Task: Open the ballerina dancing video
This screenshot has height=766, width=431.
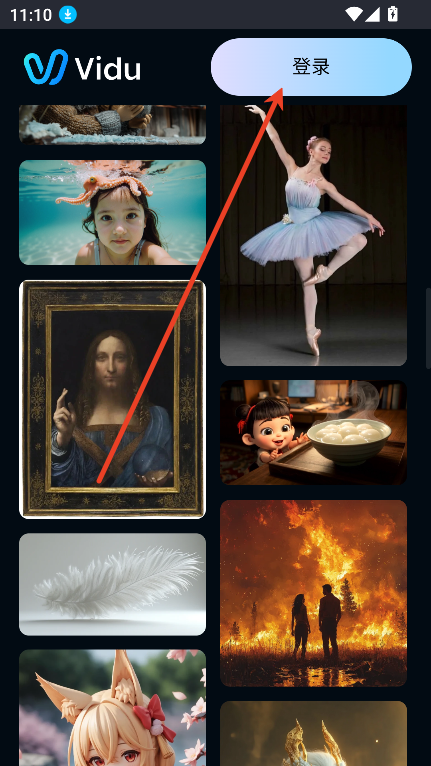Action: click(313, 235)
